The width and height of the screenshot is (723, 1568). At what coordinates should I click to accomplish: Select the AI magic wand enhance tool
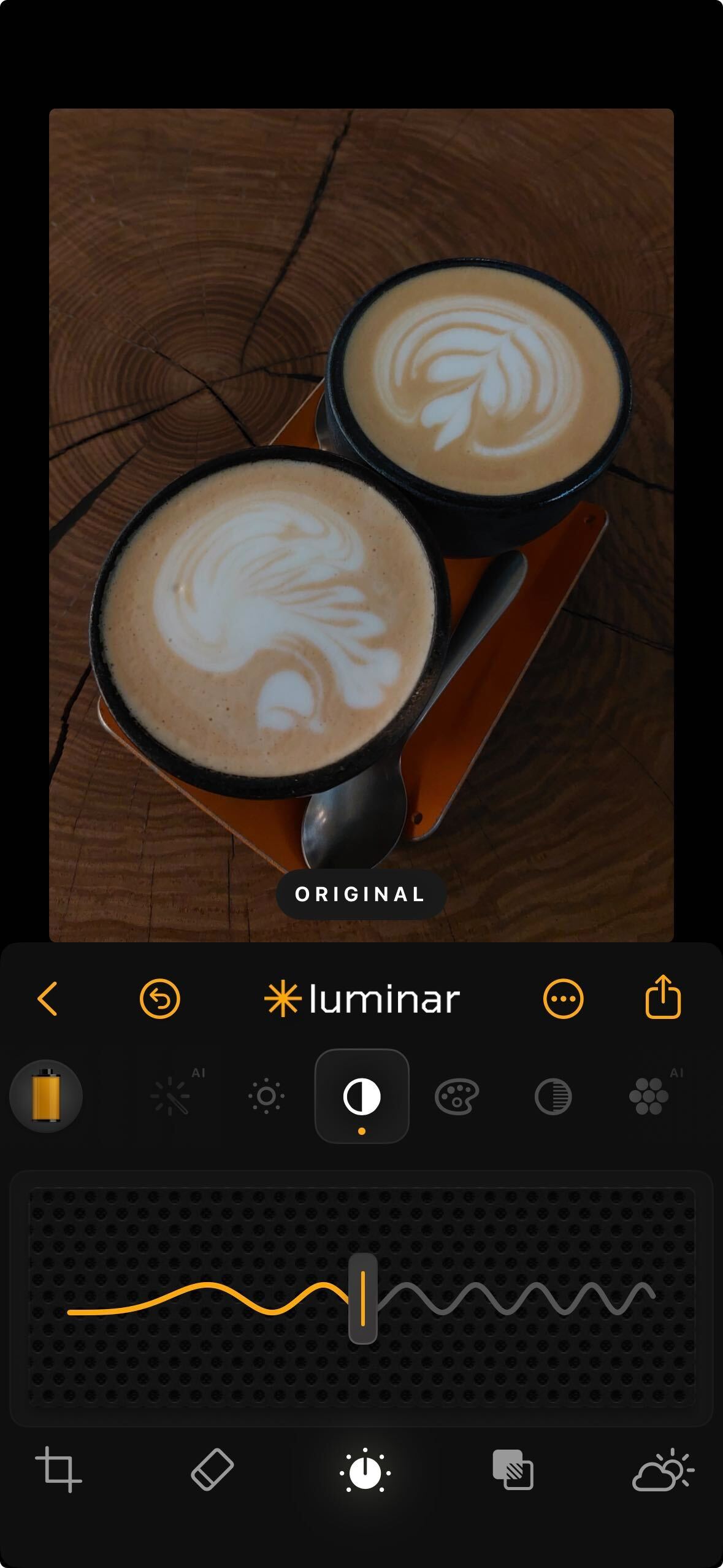point(170,1096)
